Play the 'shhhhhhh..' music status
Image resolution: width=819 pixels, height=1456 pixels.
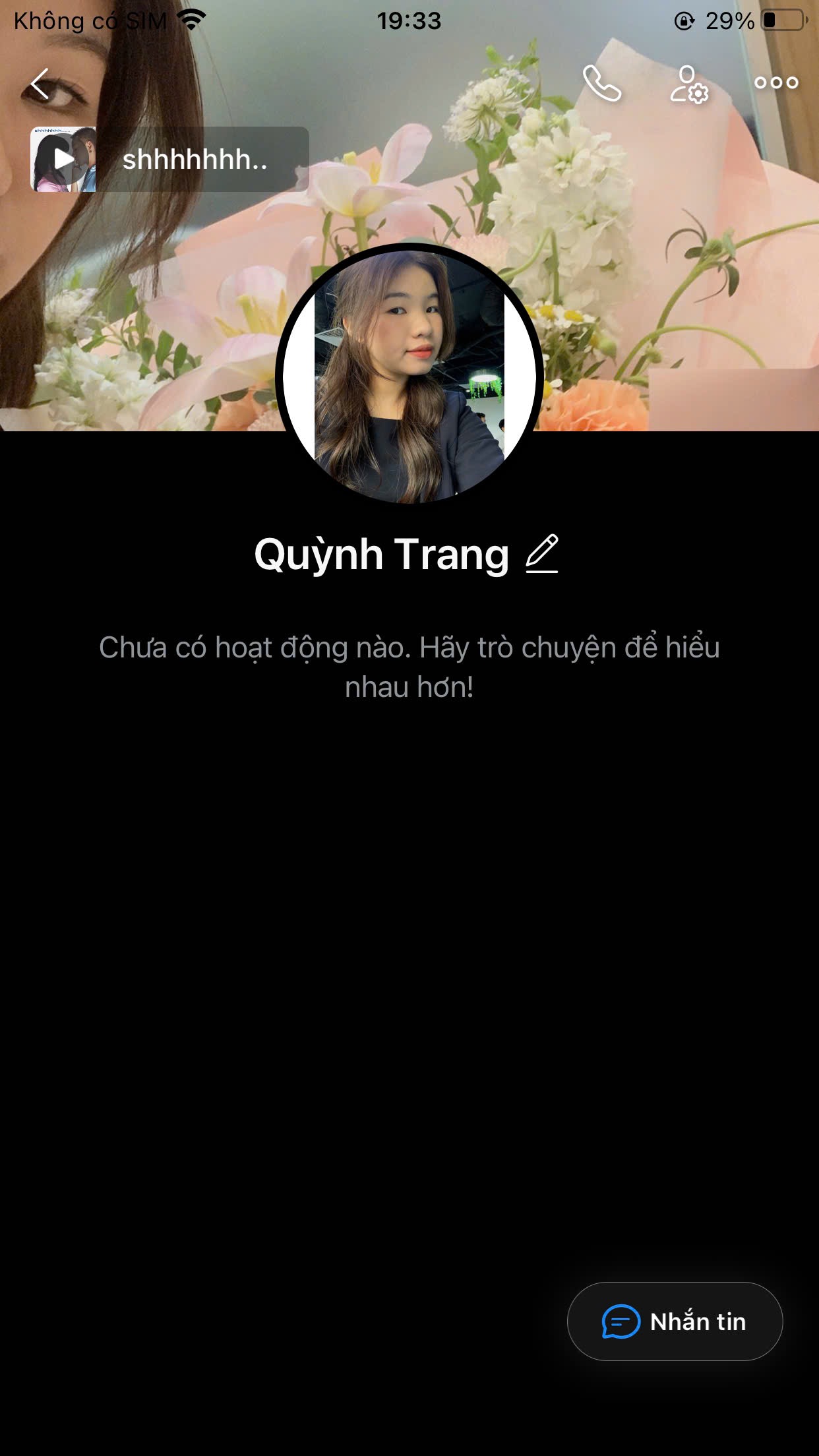tap(63, 160)
